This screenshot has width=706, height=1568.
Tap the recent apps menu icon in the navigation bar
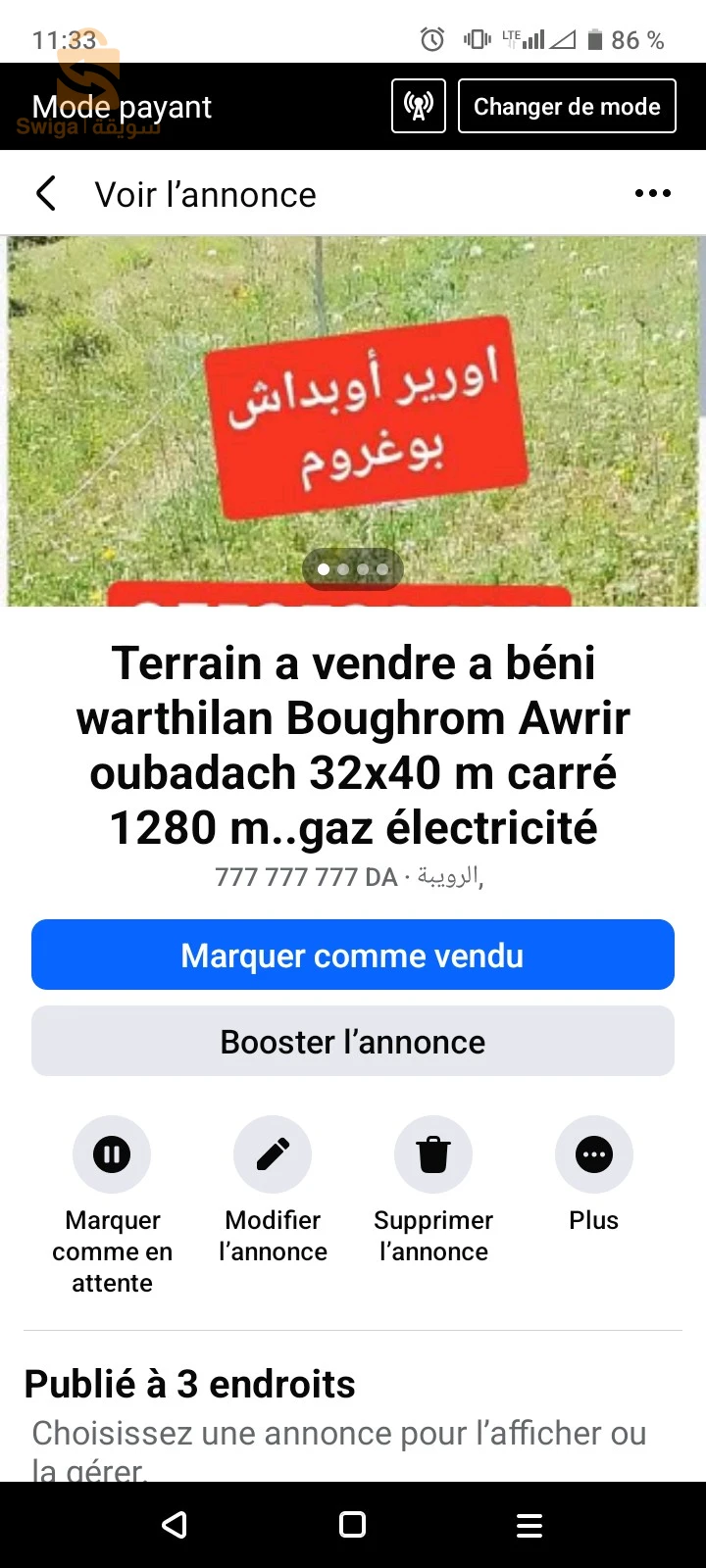[529, 1525]
